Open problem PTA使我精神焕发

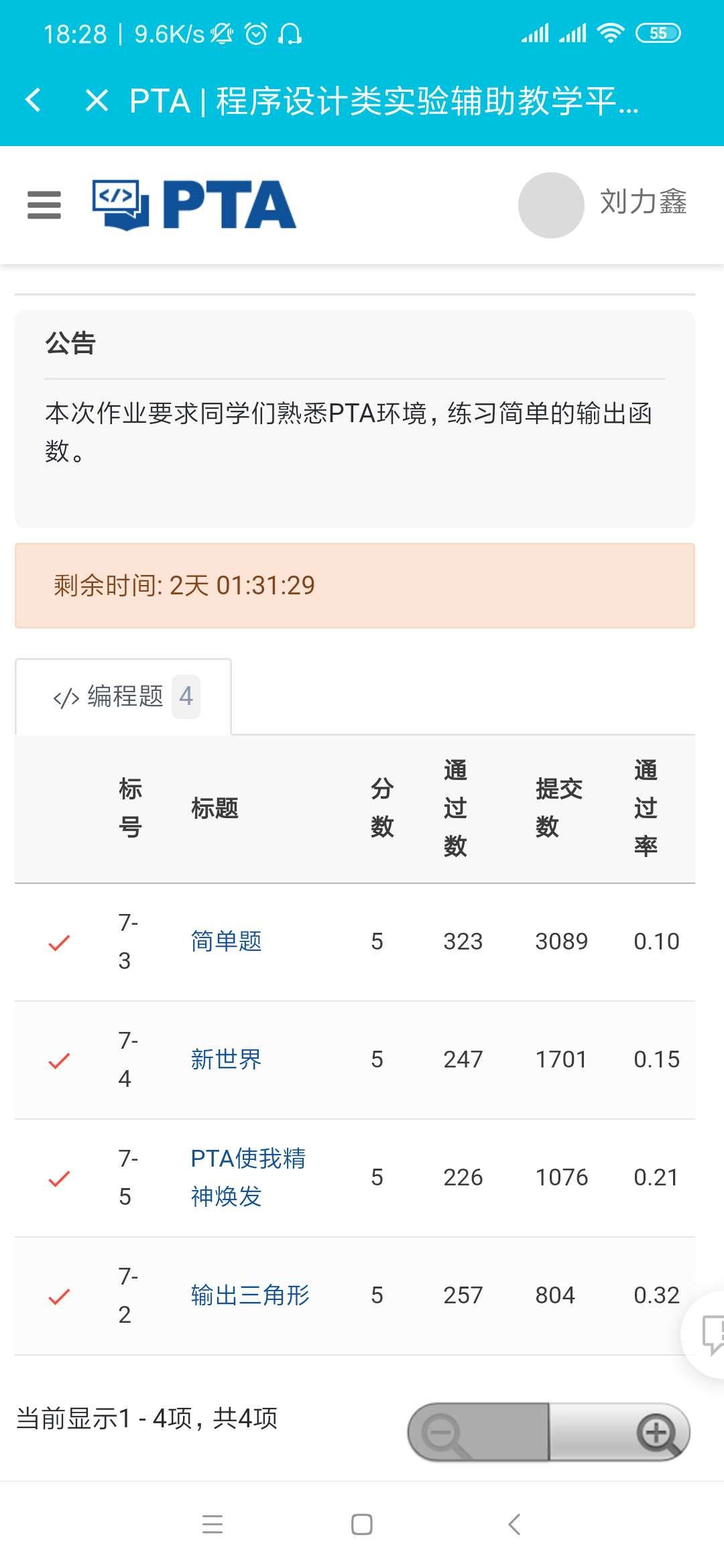pyautogui.click(x=247, y=1177)
